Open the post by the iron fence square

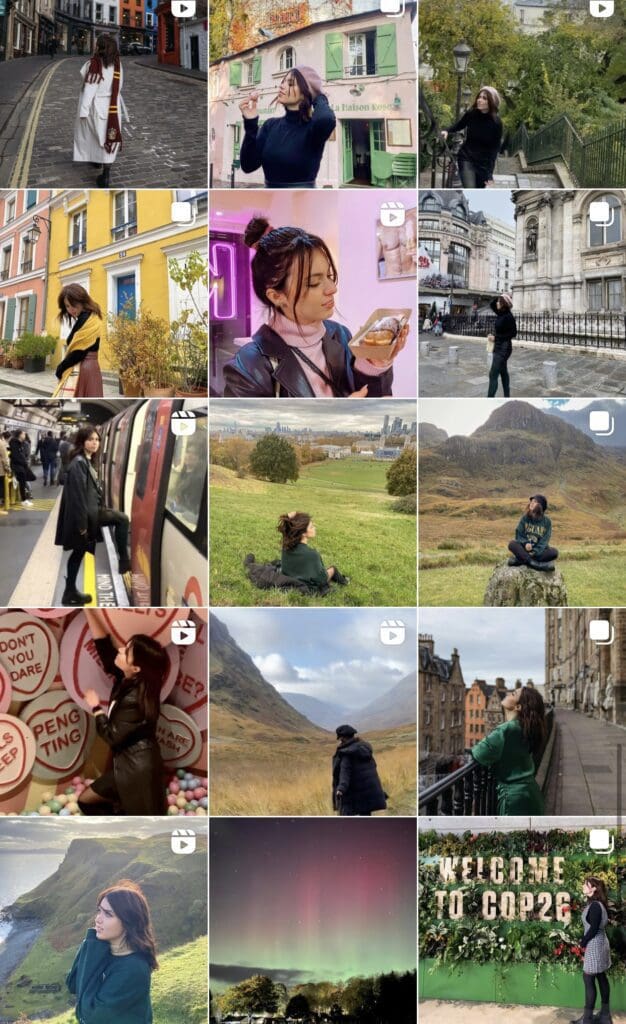click(522, 293)
